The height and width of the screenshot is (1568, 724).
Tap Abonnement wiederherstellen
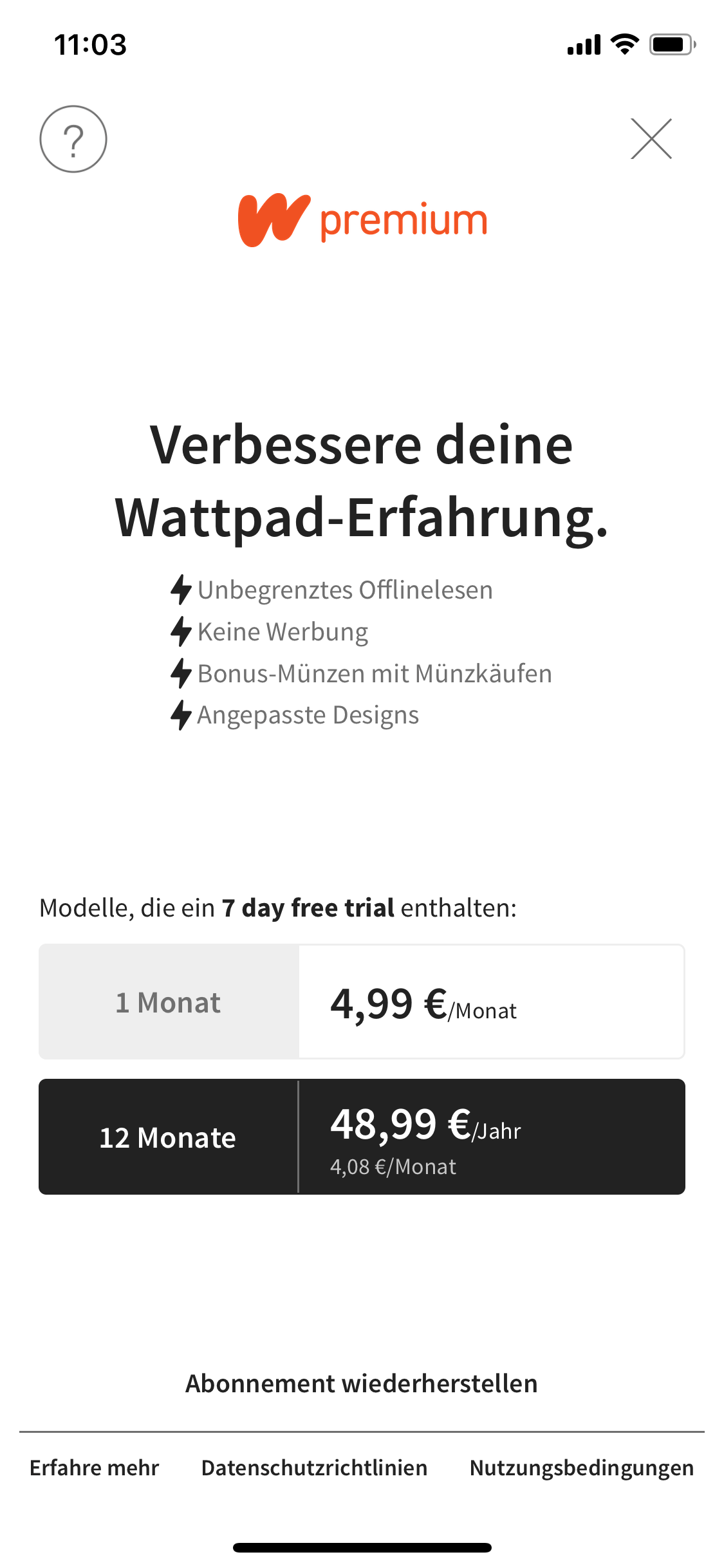point(362,1383)
